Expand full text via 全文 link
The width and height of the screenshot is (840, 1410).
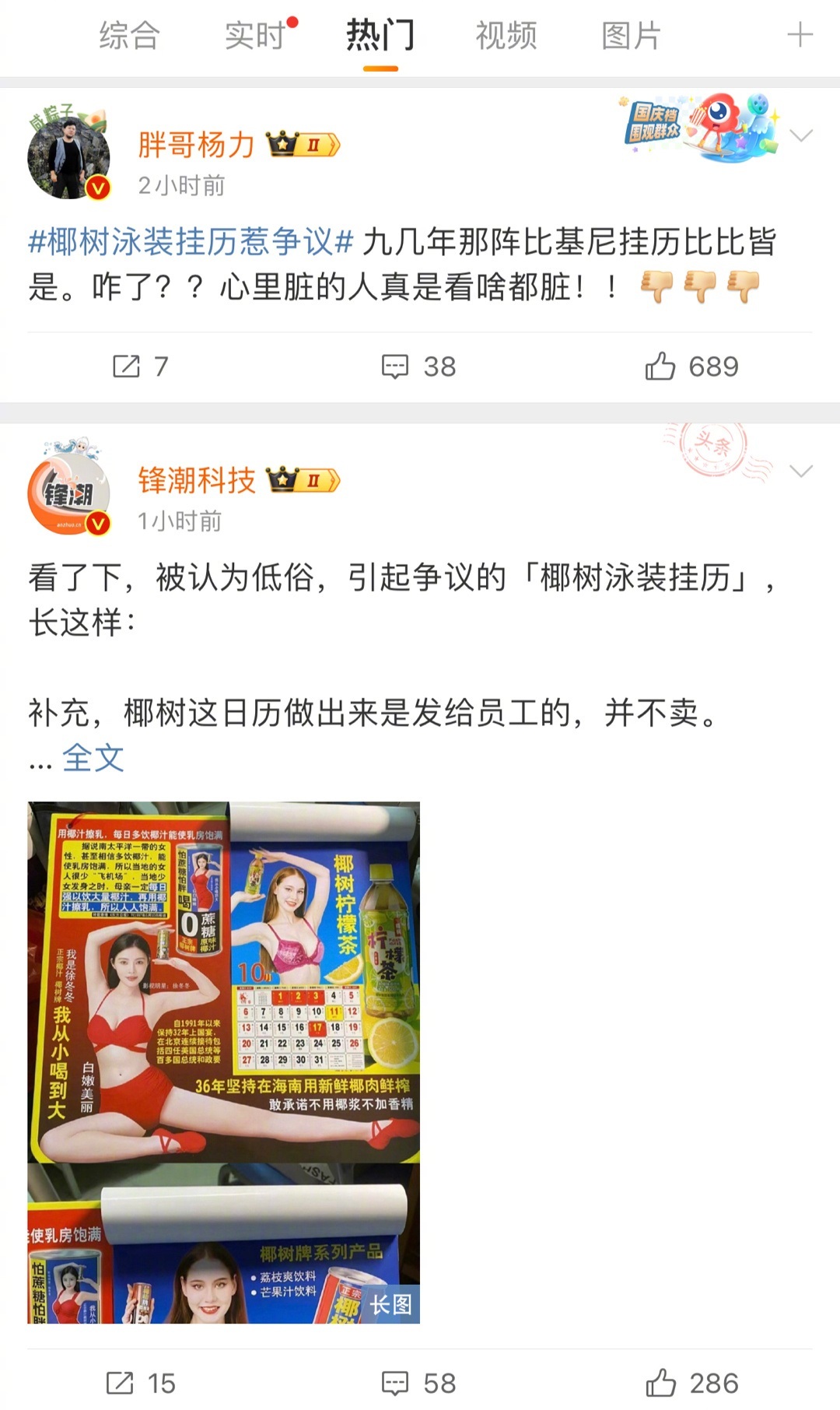pyautogui.click(x=93, y=758)
